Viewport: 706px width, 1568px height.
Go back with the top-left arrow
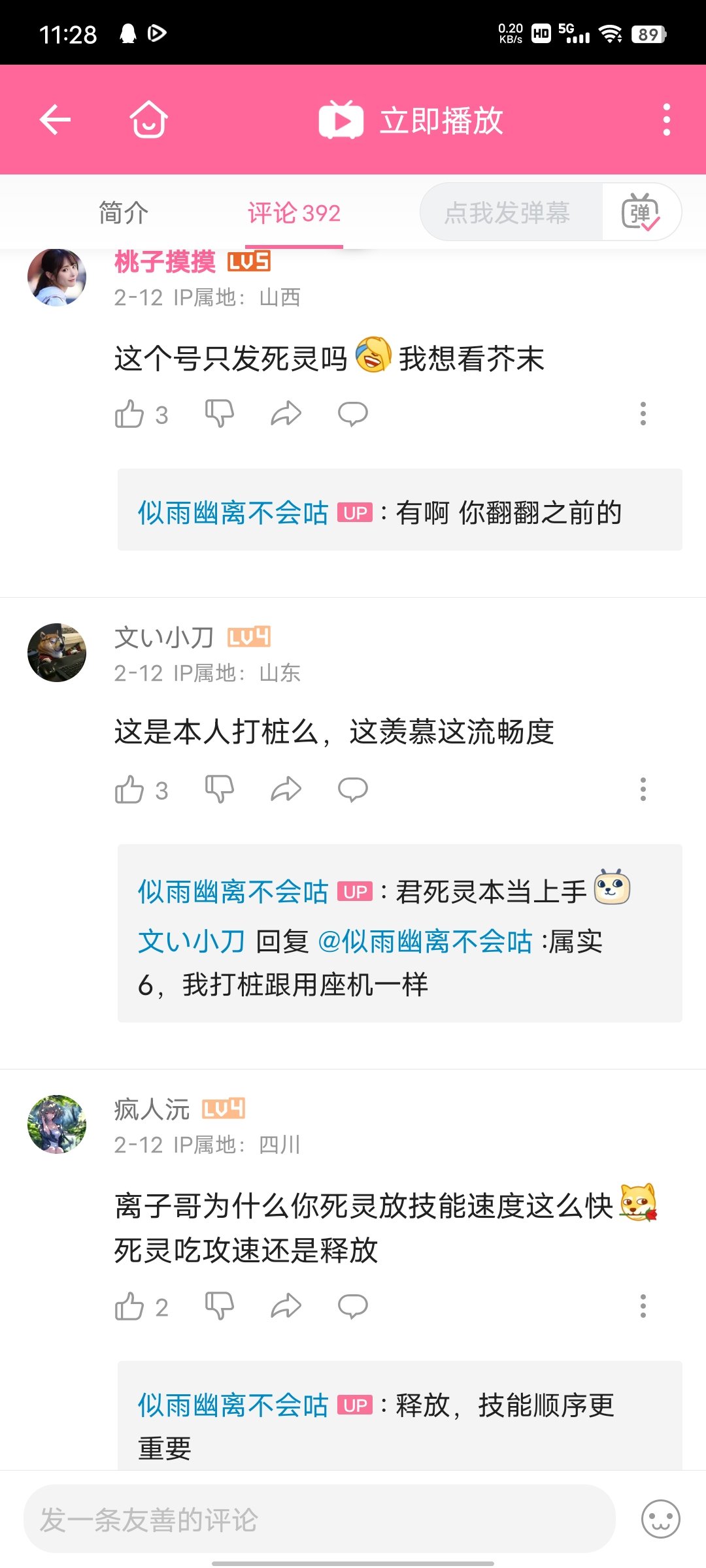point(55,120)
